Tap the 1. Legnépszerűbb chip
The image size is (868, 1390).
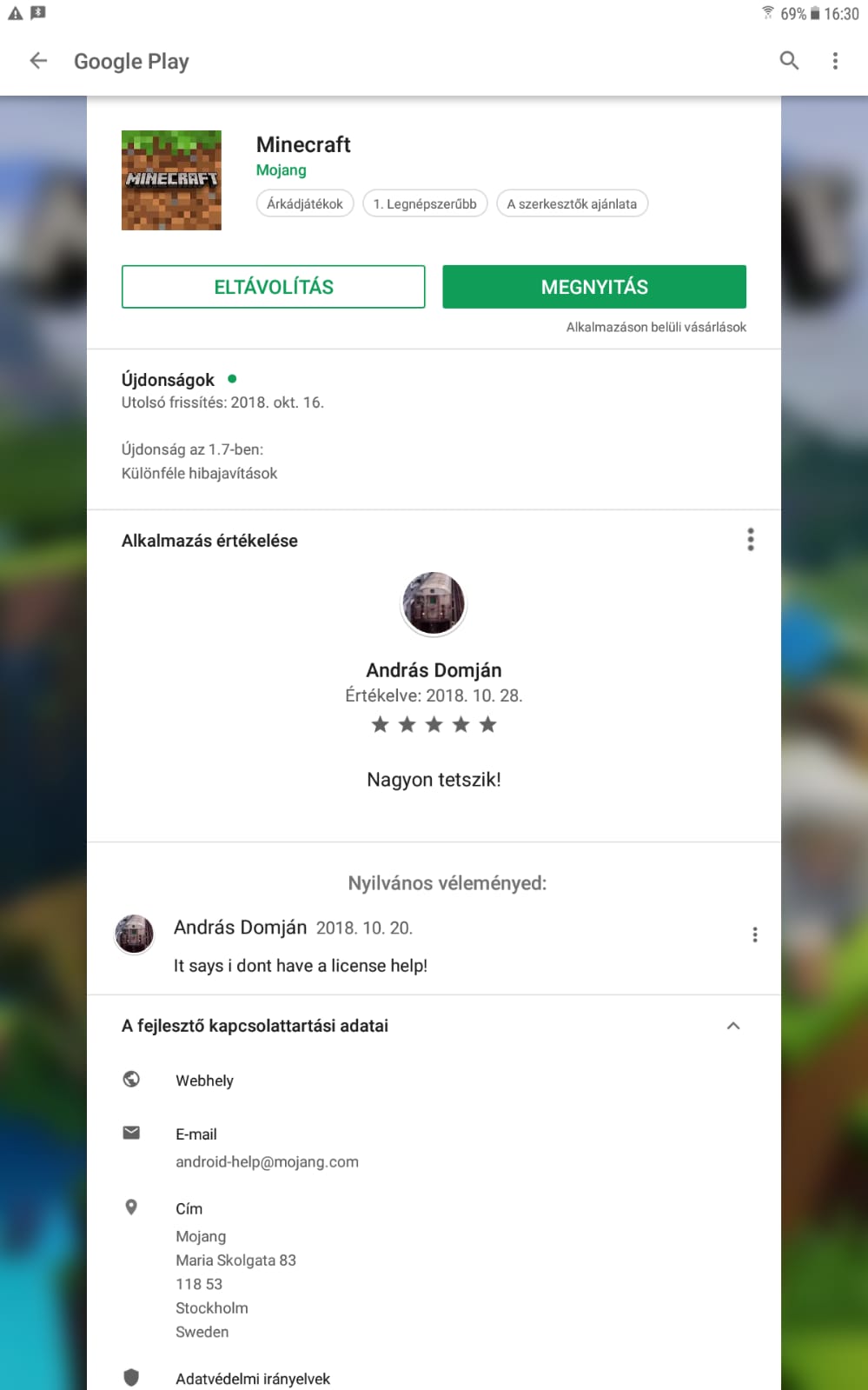click(425, 204)
